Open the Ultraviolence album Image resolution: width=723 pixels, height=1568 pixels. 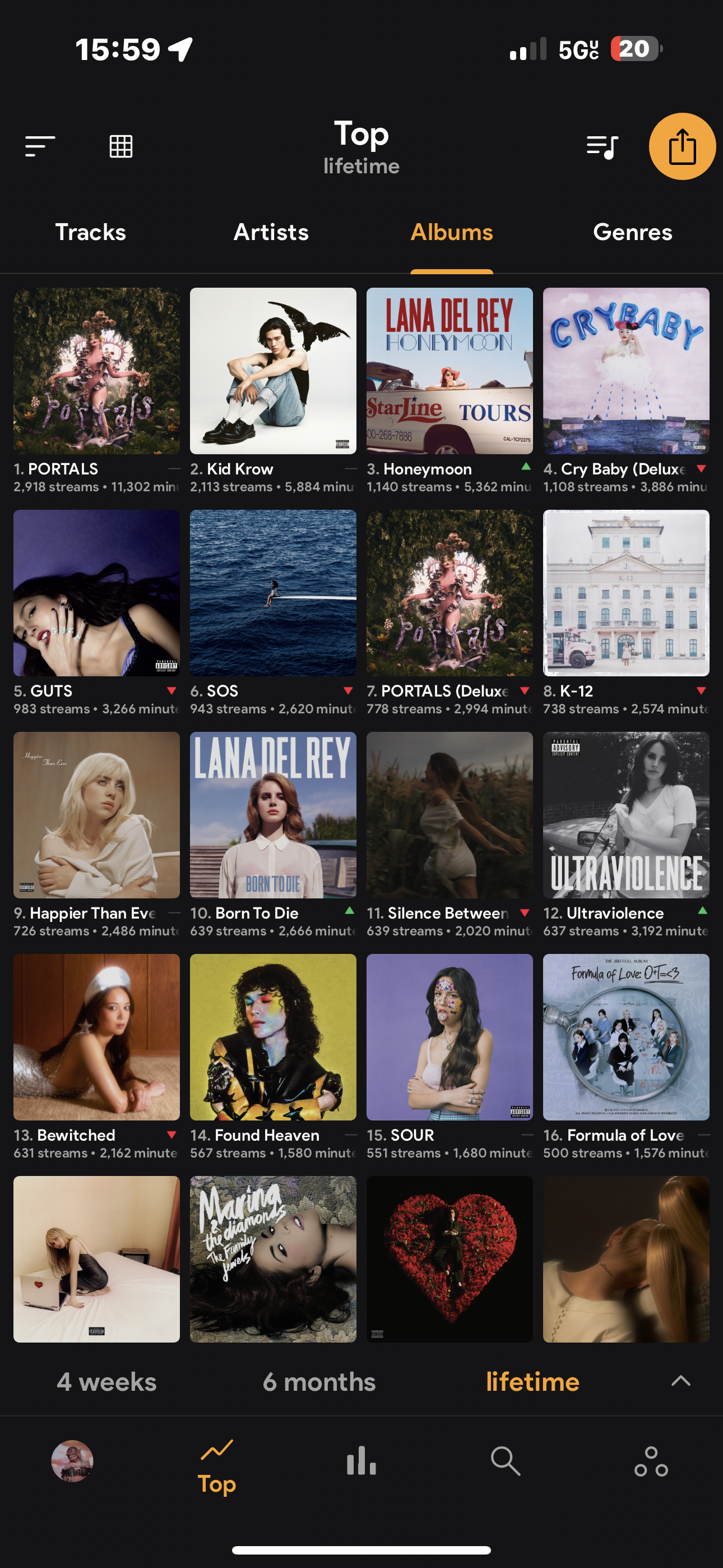[626, 815]
